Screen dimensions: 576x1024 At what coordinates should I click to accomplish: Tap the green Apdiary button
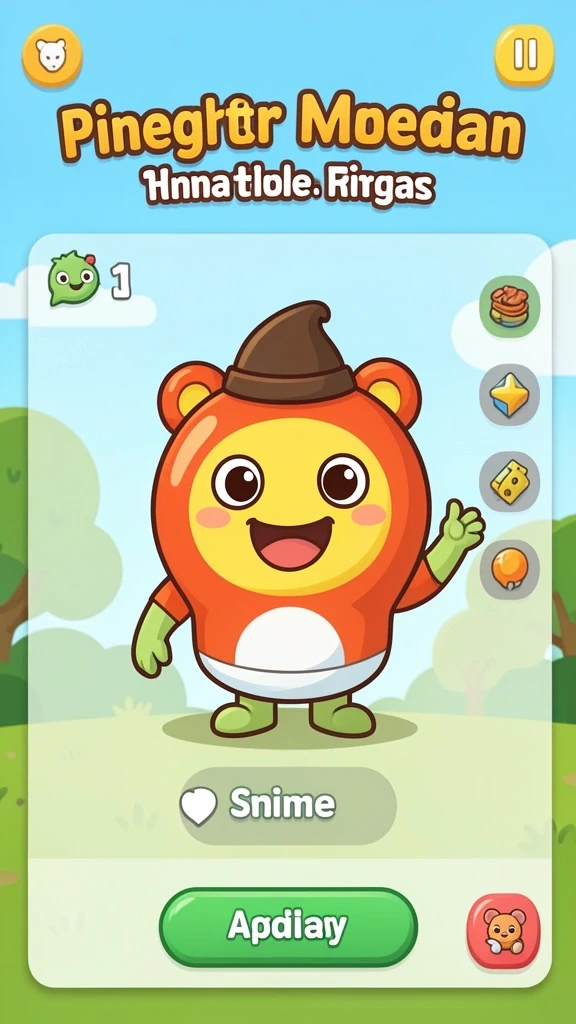pyautogui.click(x=288, y=927)
